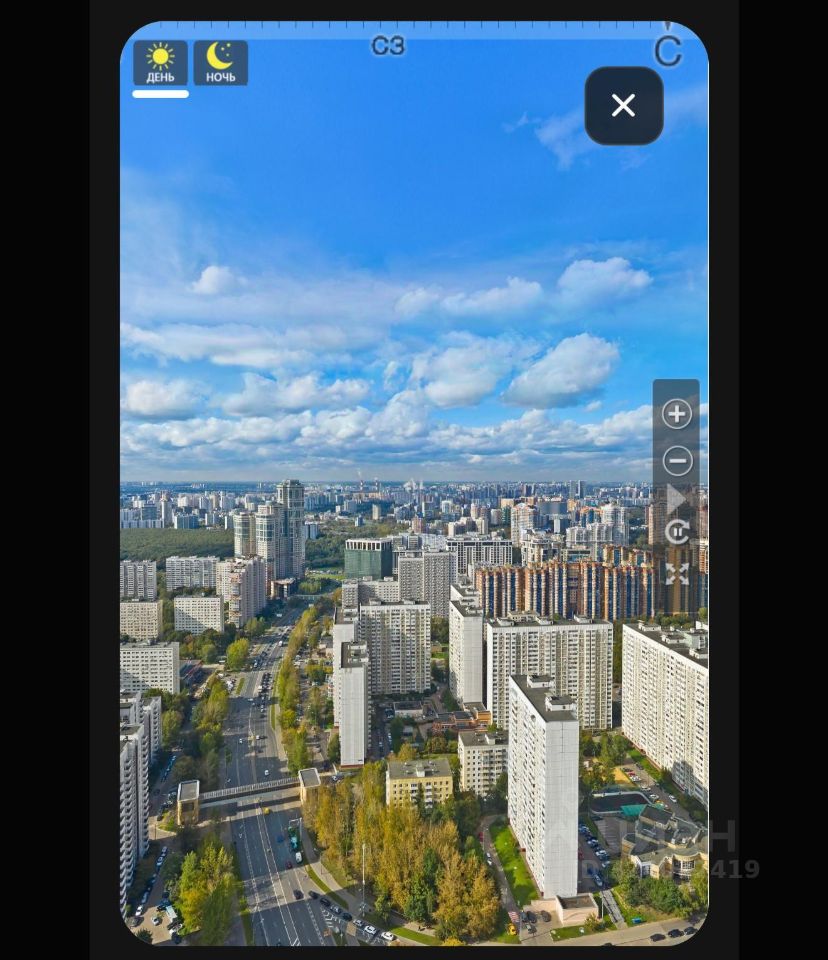Zoom in with the plus button
This screenshot has width=828, height=960.
[x=677, y=414]
